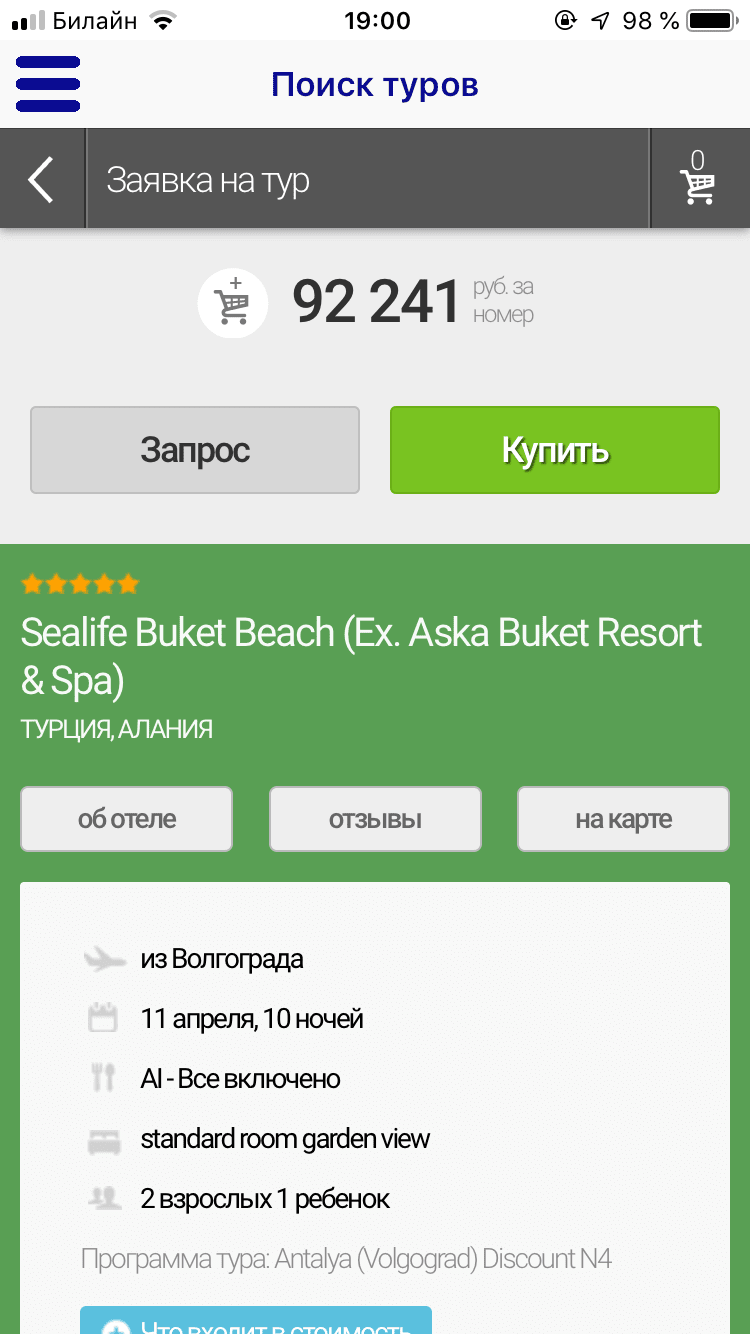View hotel отзывы reviews
The height and width of the screenshot is (1334, 750).
(375, 820)
